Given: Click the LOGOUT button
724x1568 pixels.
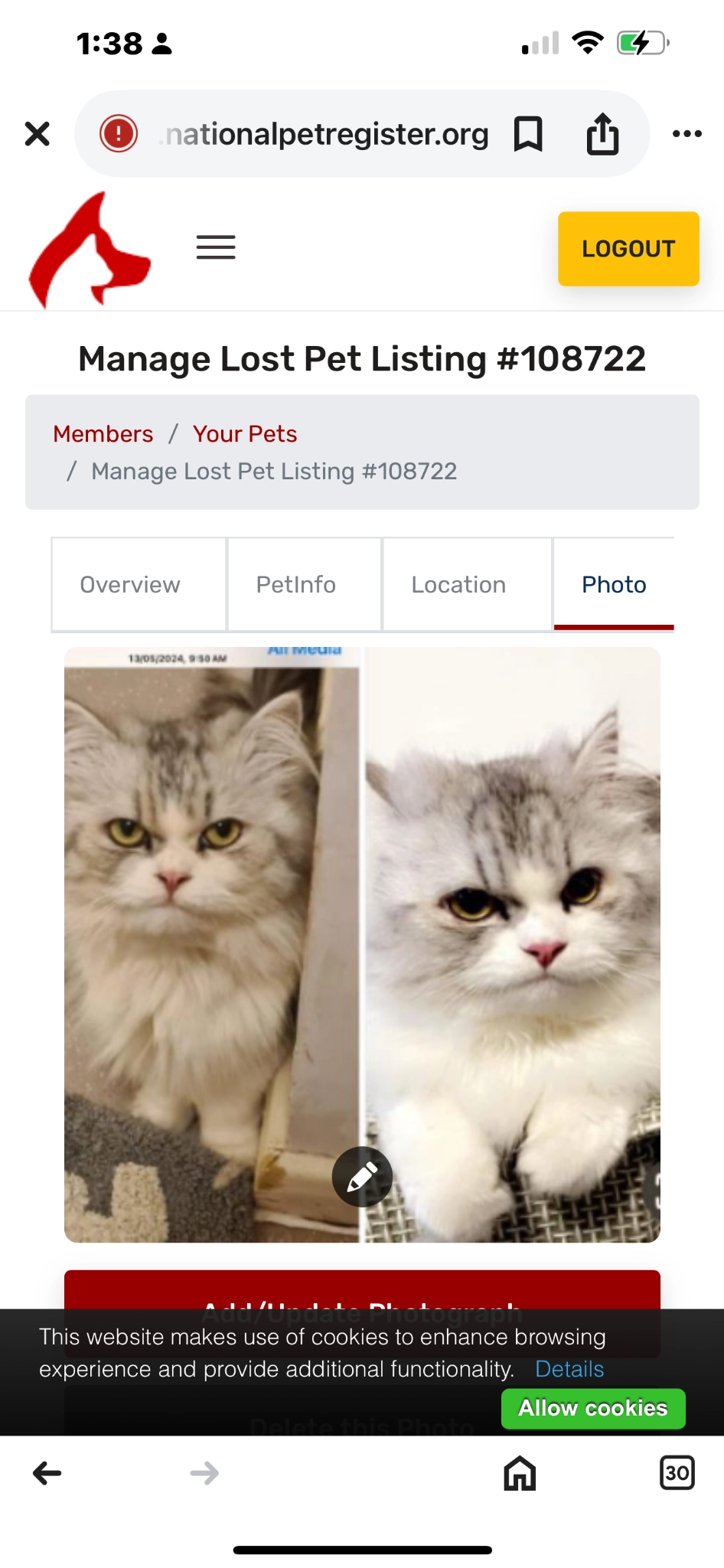Looking at the screenshot, I should click(628, 248).
